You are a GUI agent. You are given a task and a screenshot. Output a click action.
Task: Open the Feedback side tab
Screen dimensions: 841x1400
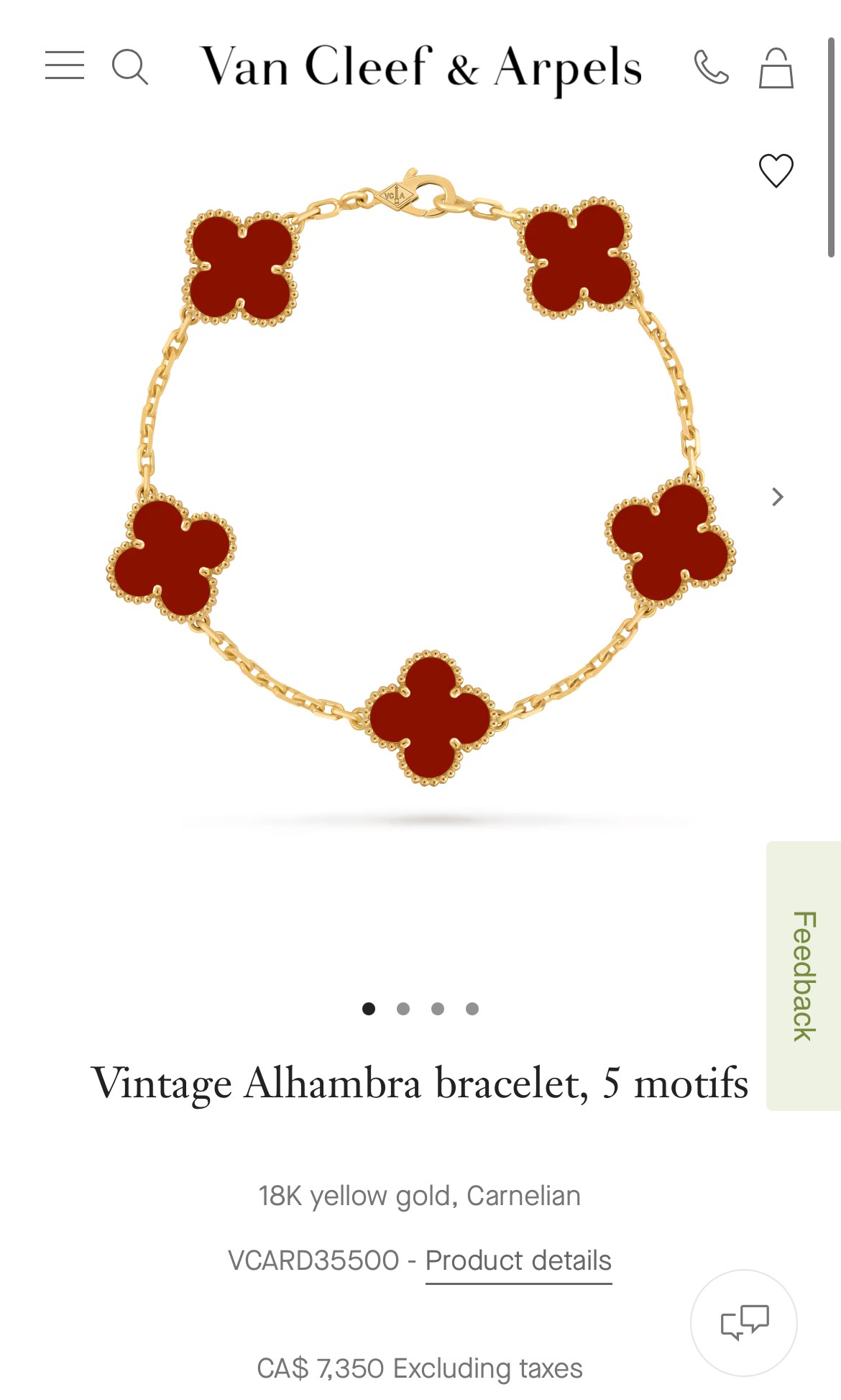804,976
